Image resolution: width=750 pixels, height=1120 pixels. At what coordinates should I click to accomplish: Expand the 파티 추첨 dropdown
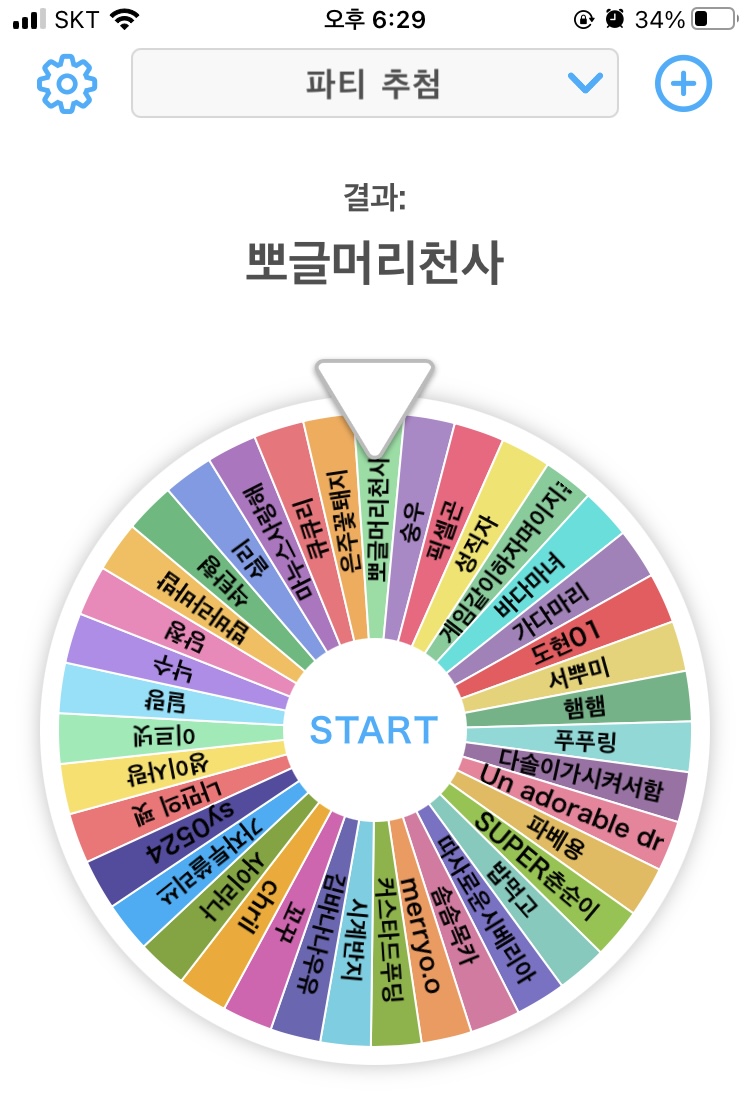(x=374, y=83)
